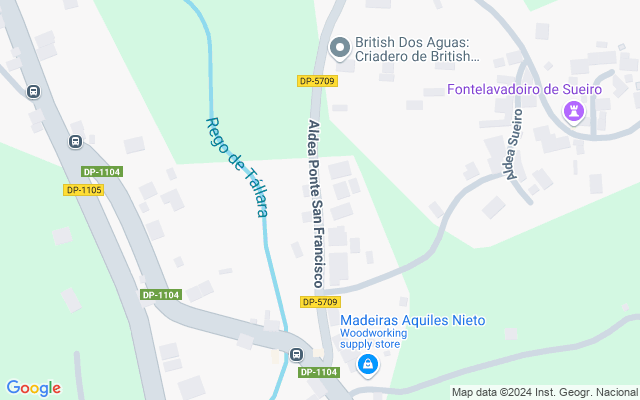Tap the Madeiras Aquiles Nieto shop pin
This screenshot has width=640, height=400.
[368, 364]
